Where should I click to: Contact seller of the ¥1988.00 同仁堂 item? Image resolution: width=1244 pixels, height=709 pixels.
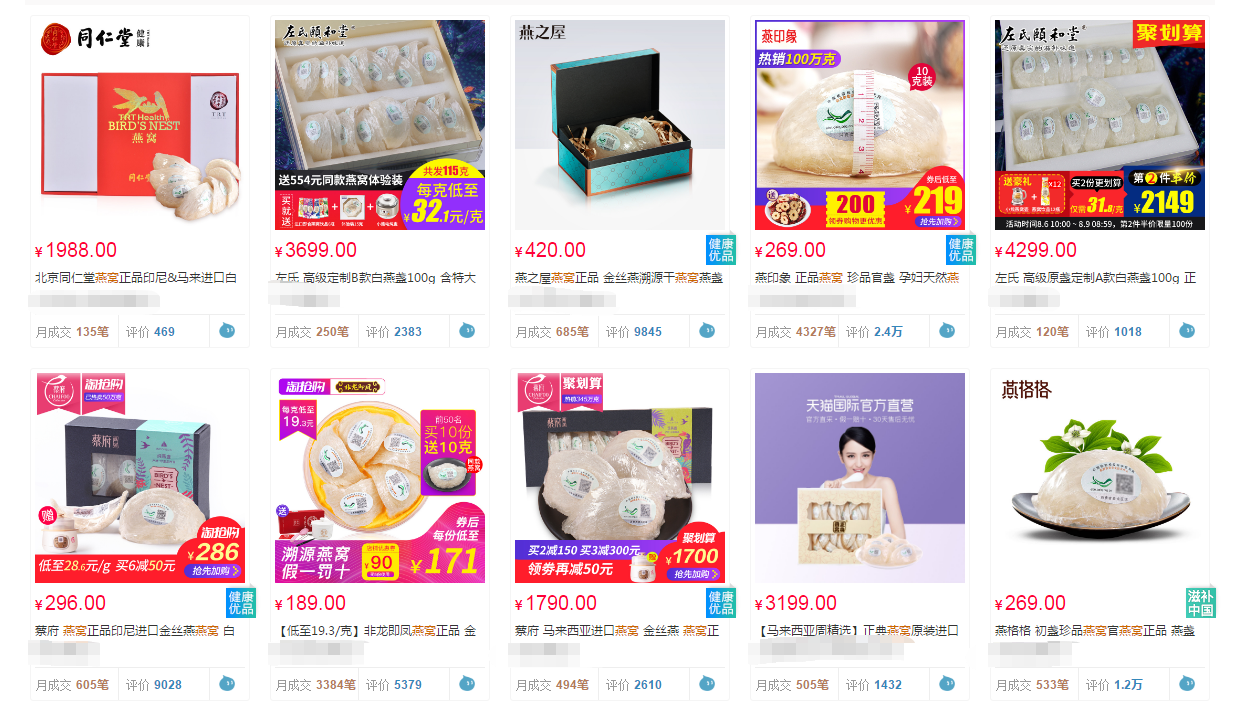(x=227, y=331)
